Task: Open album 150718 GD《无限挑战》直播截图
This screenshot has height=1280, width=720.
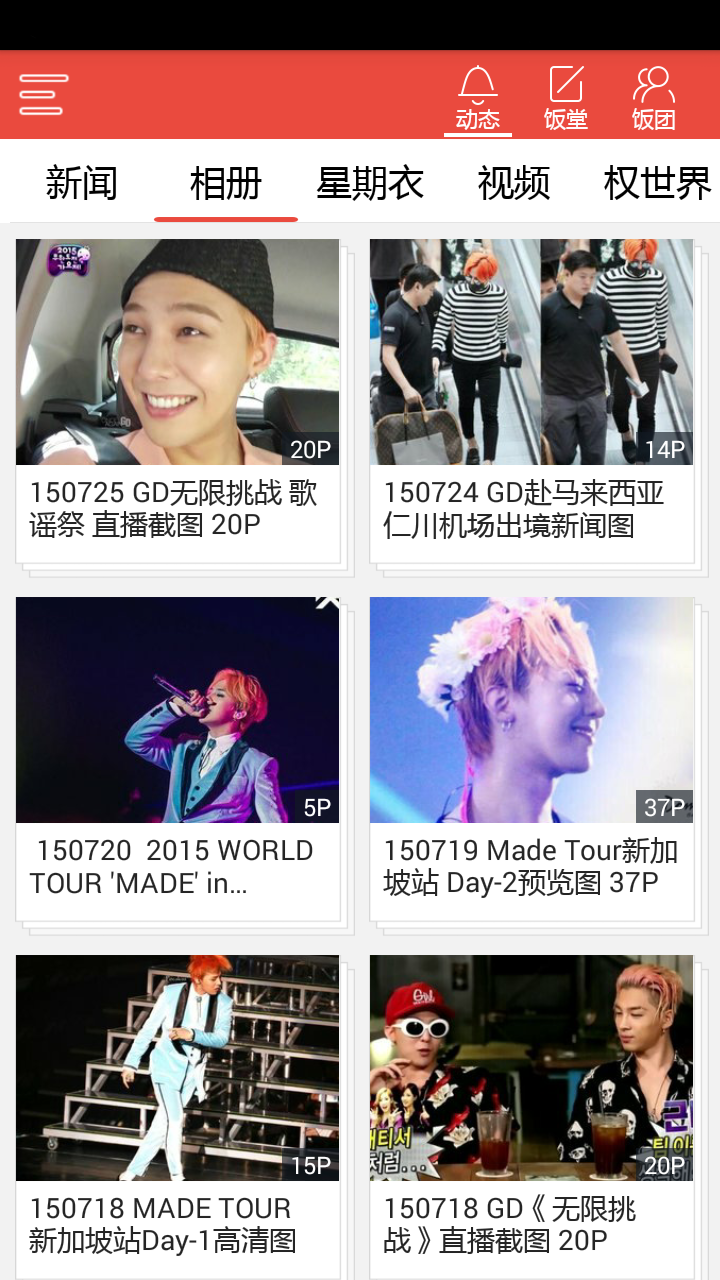Action: point(531,1115)
